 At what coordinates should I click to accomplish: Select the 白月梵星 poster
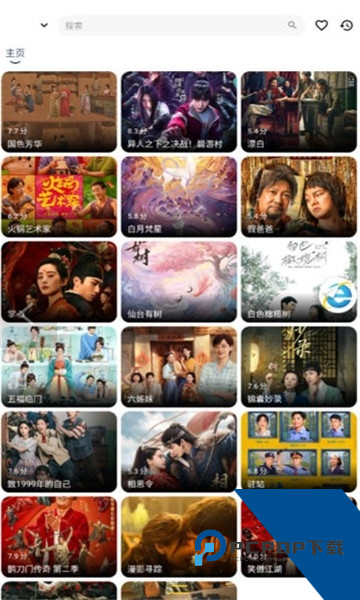tap(179, 197)
